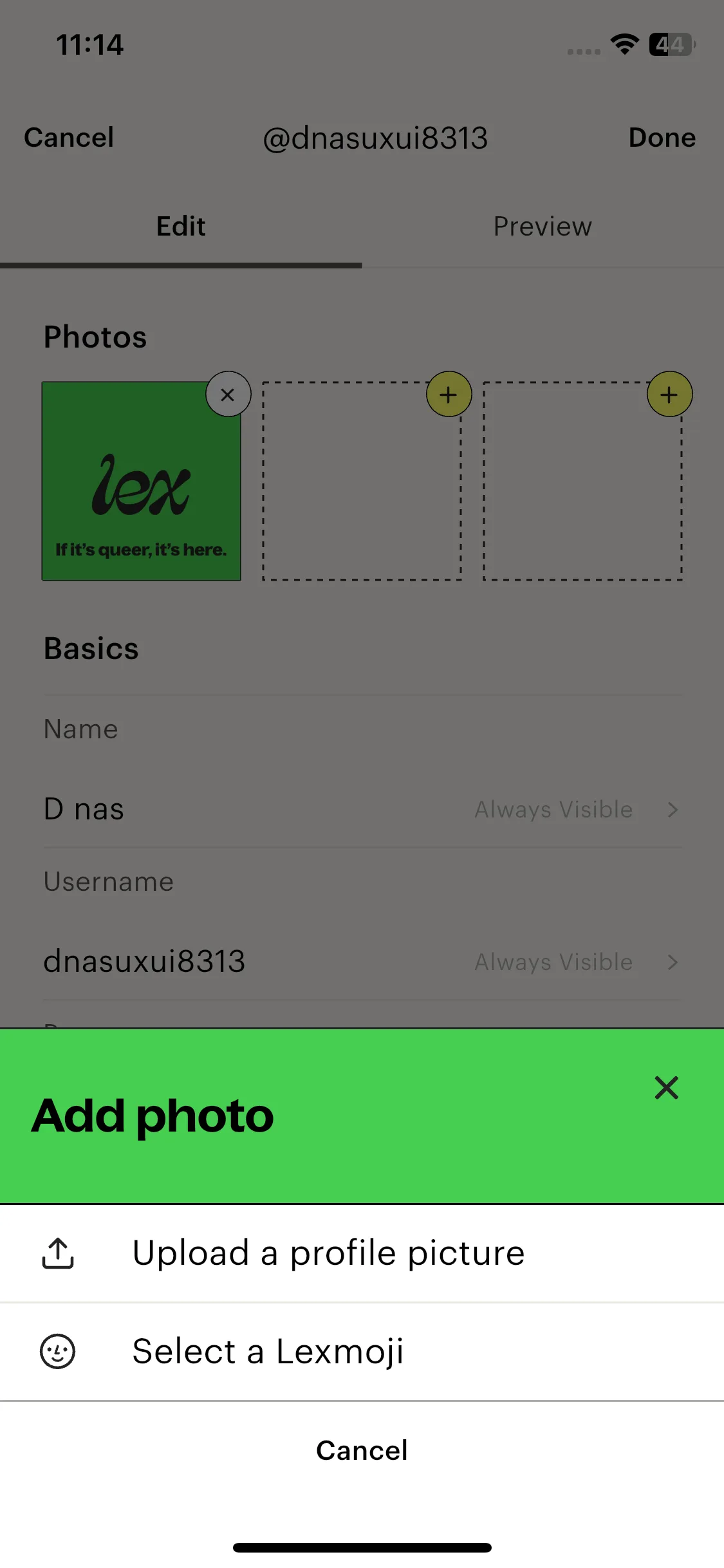Click the smiley Lexmoji icon
Screen dimensions: 724x1568
point(57,1352)
